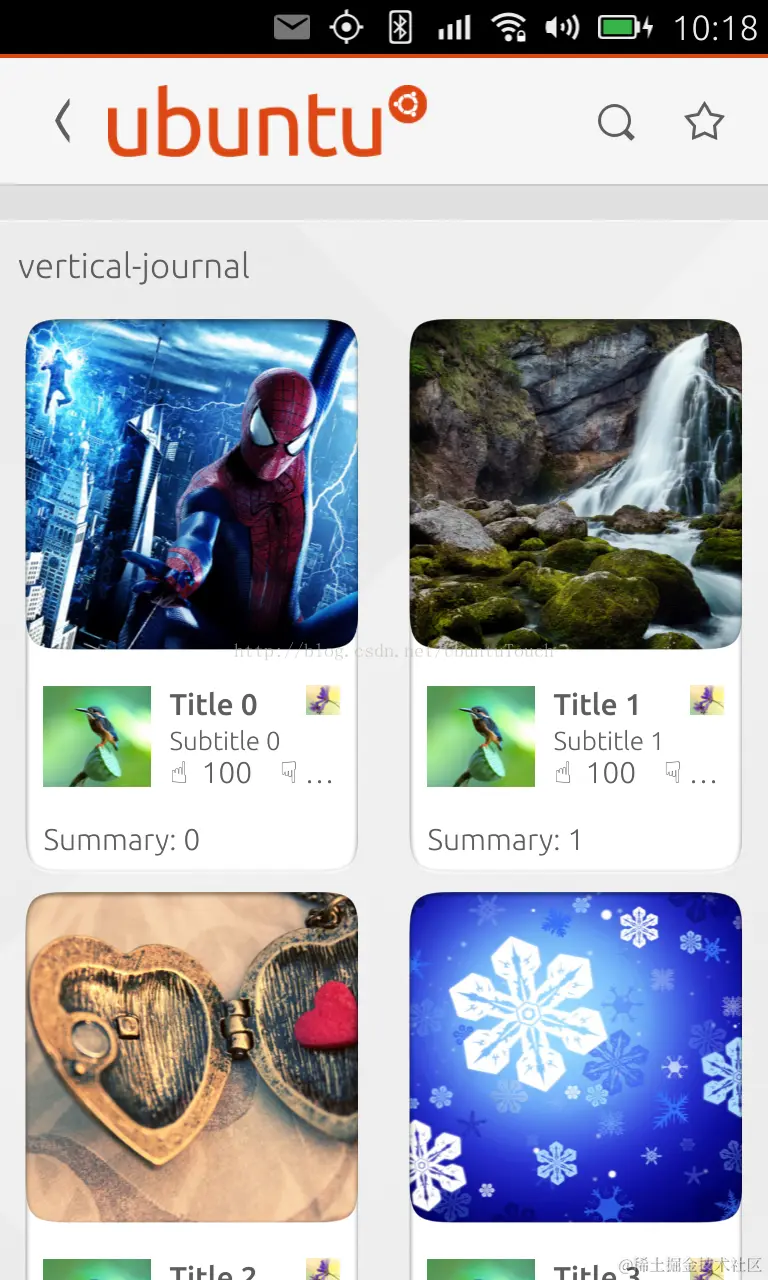The width and height of the screenshot is (768, 1280).
Task: Go back using the header arrow
Action: tap(63, 122)
